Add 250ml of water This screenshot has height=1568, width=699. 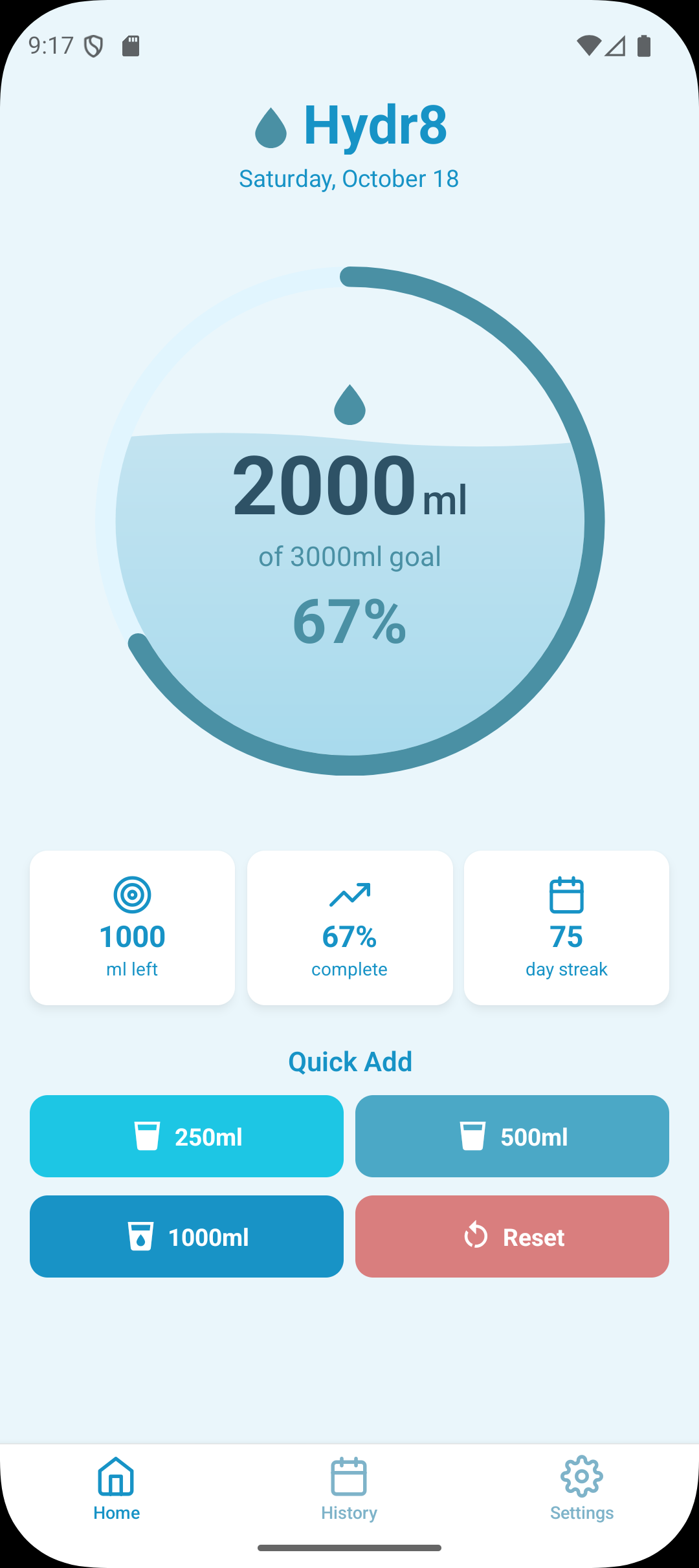pos(186,1136)
